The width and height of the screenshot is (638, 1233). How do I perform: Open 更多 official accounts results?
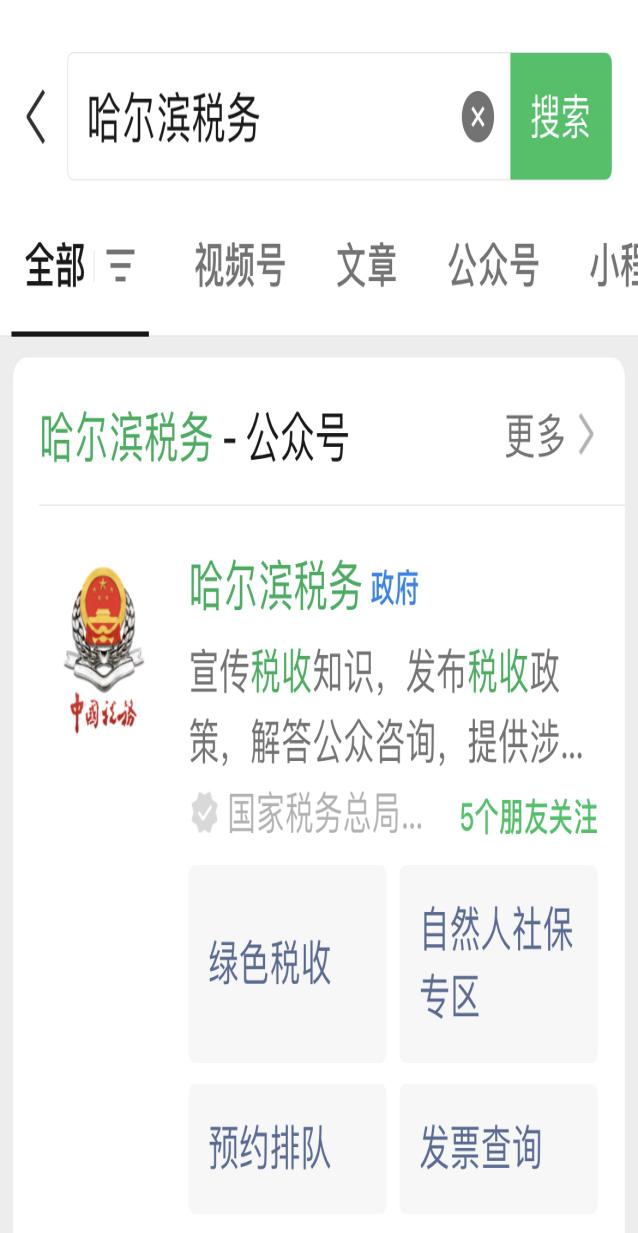[550, 437]
